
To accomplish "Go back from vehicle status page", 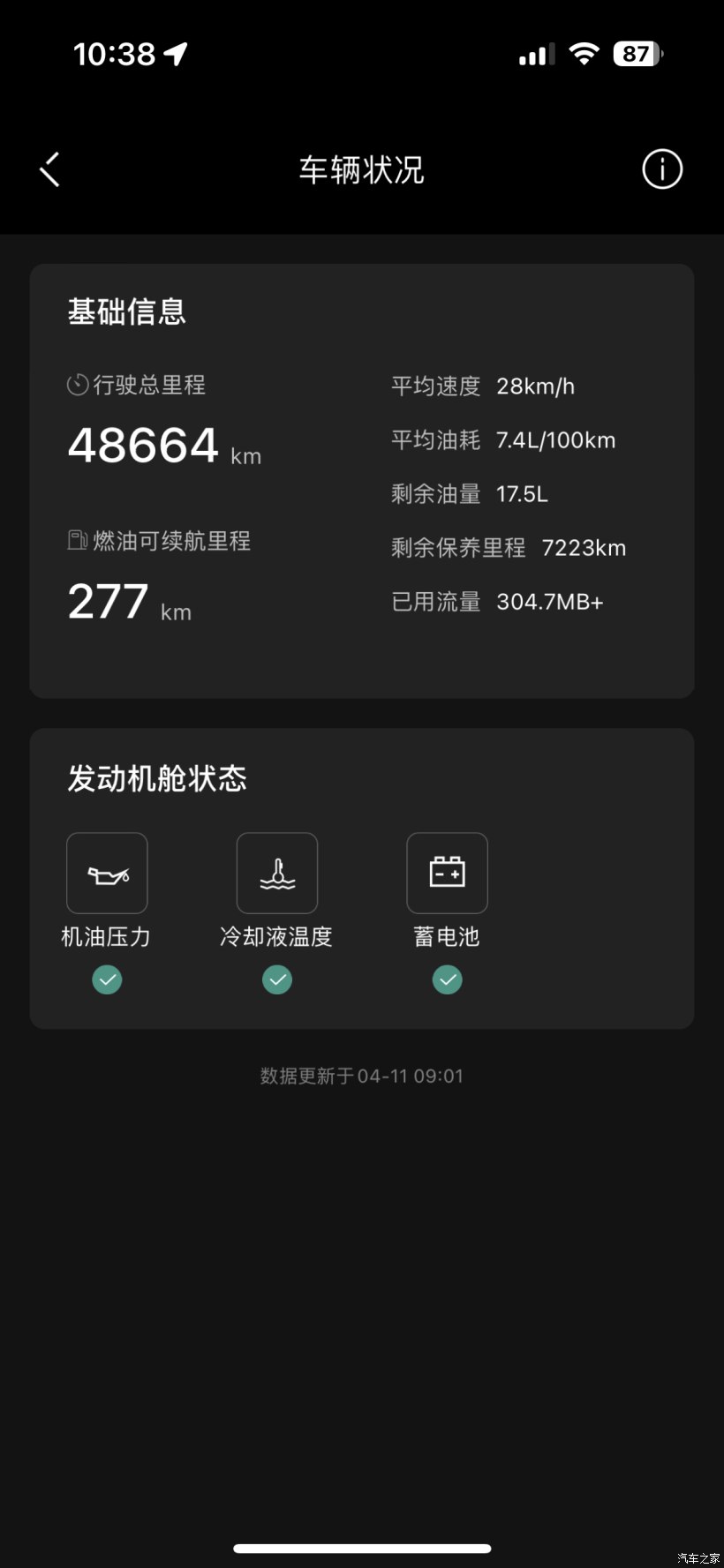I will tap(50, 169).
